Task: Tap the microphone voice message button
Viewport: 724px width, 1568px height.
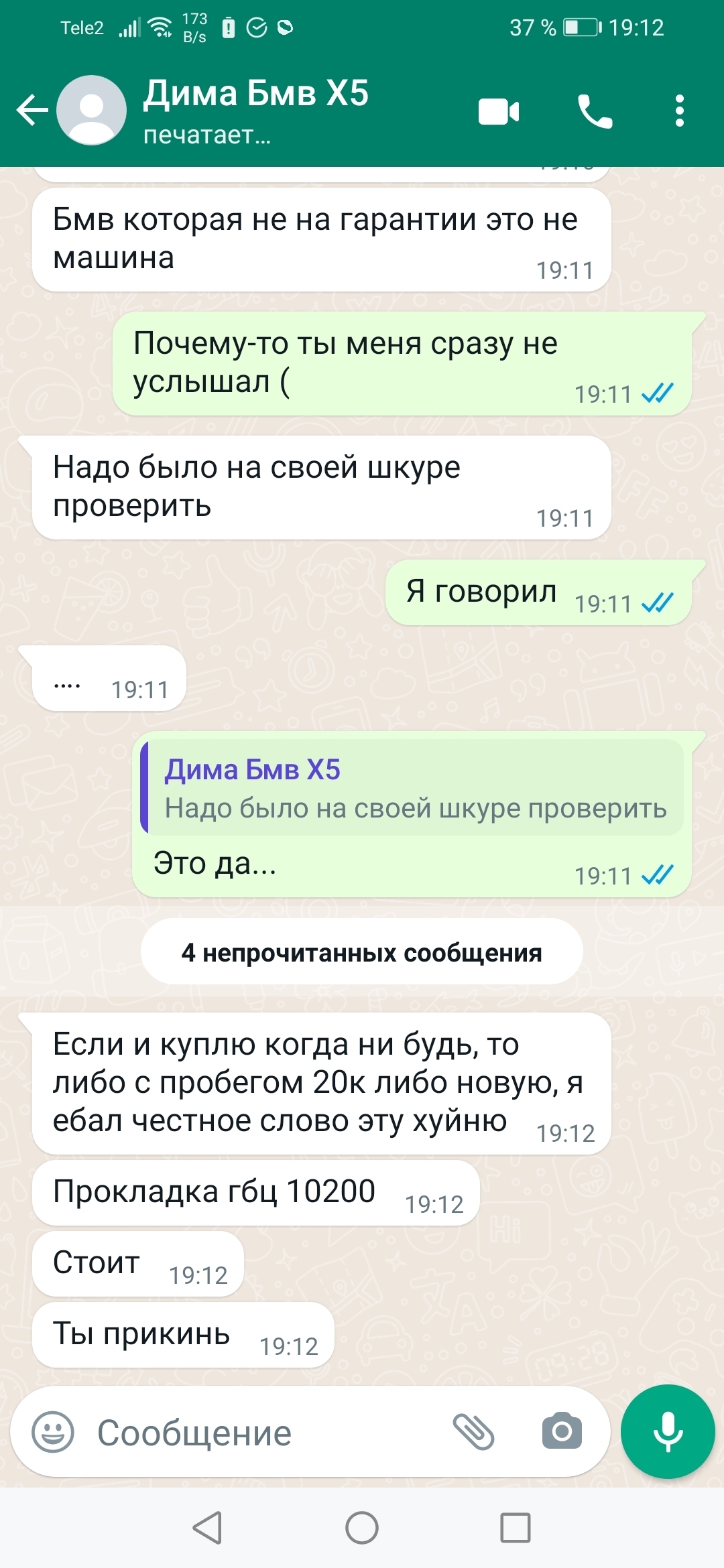Action: 668,1432
